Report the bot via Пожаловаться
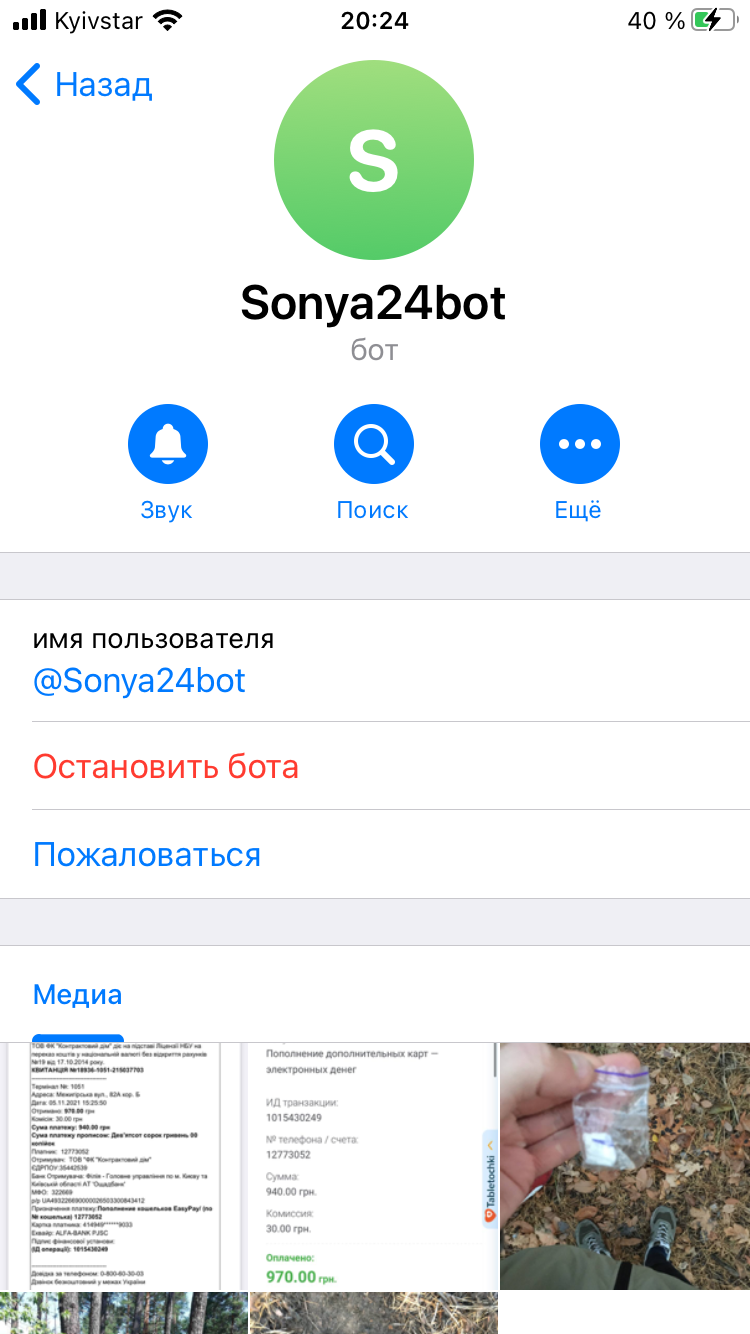750x1334 pixels. 375,855
